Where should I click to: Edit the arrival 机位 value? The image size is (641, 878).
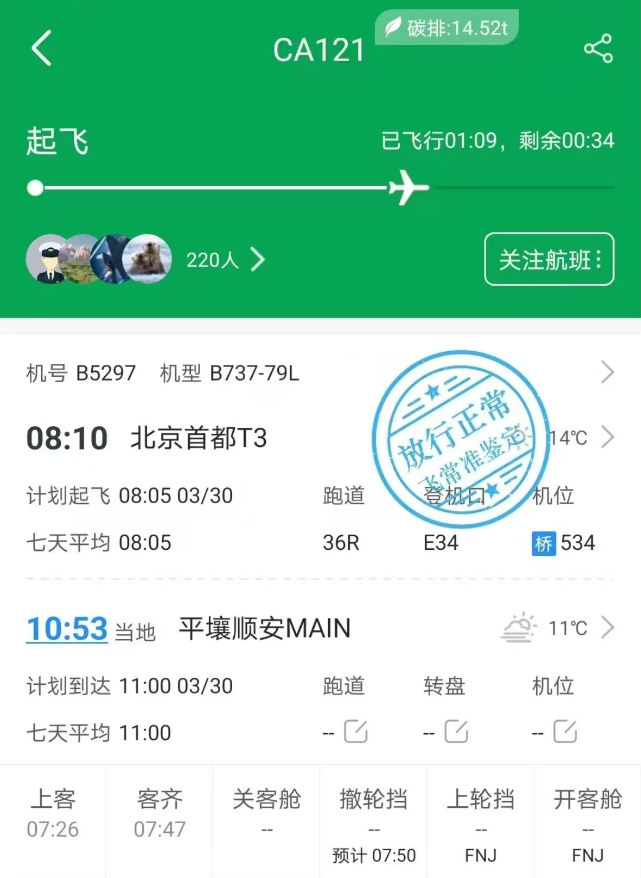coord(565,732)
